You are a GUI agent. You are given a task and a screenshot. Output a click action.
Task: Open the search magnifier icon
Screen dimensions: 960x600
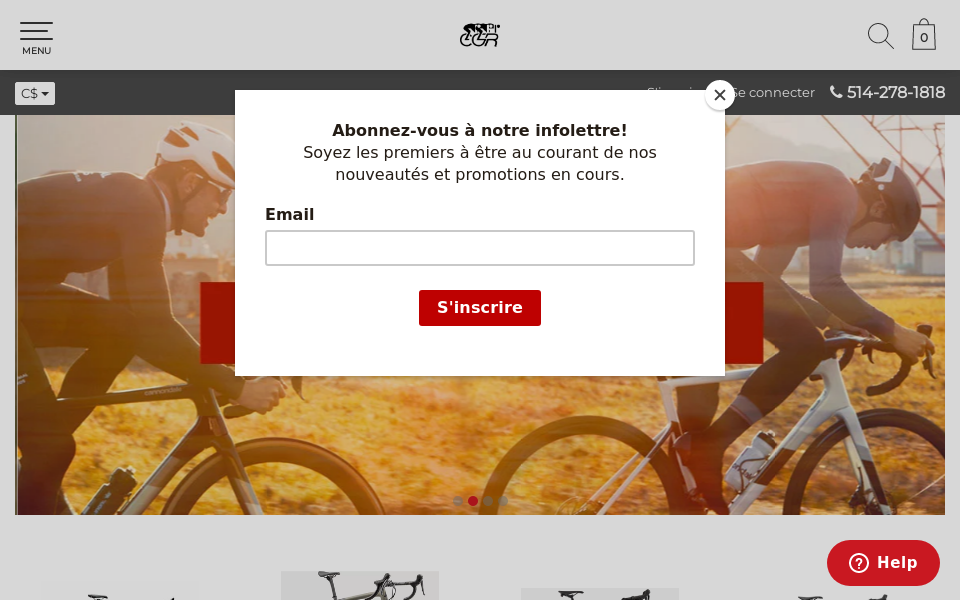(880, 36)
